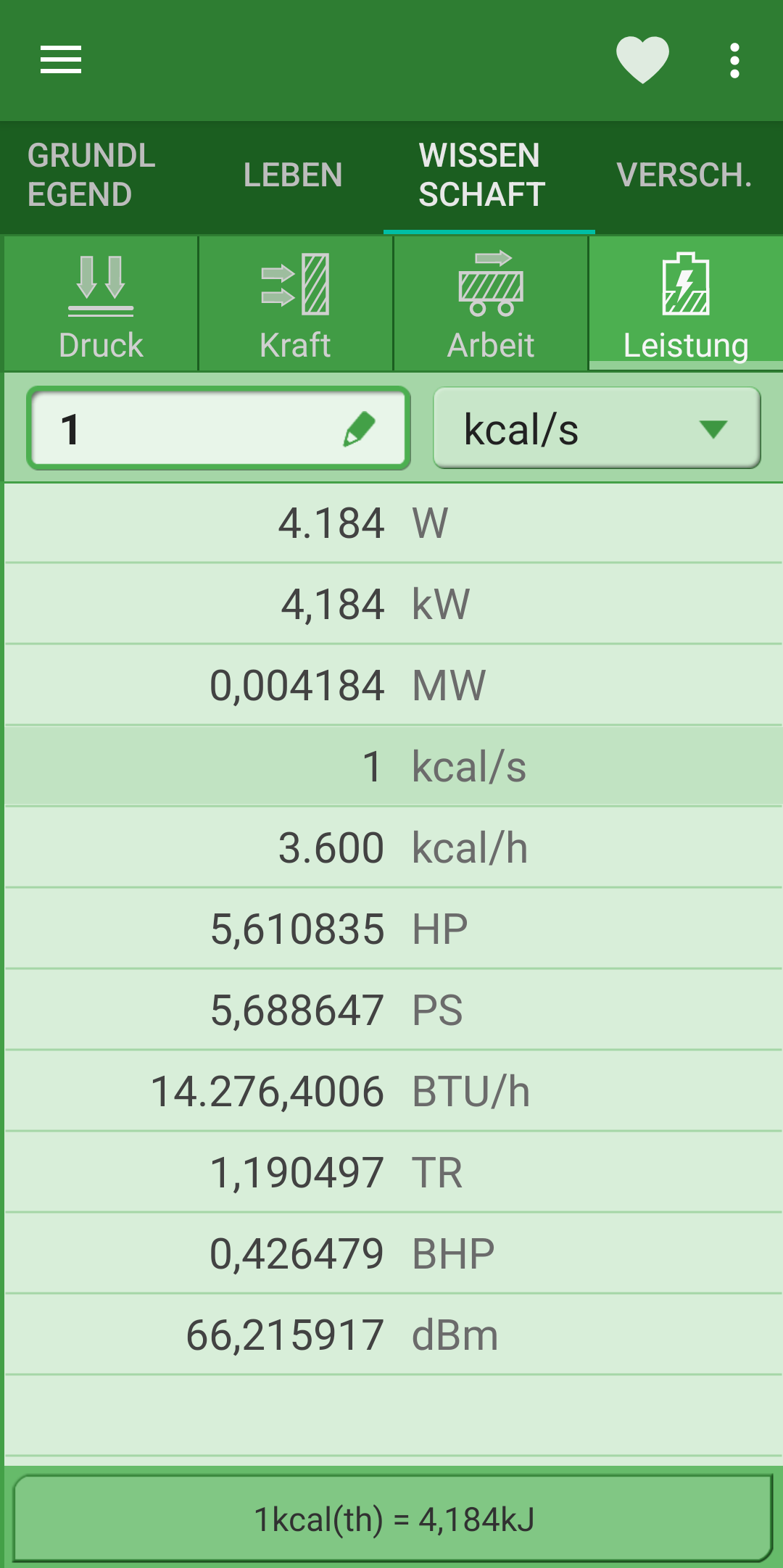Viewport: 783px width, 1568px height.
Task: Select the BTU/h result row
Action: point(393,1092)
